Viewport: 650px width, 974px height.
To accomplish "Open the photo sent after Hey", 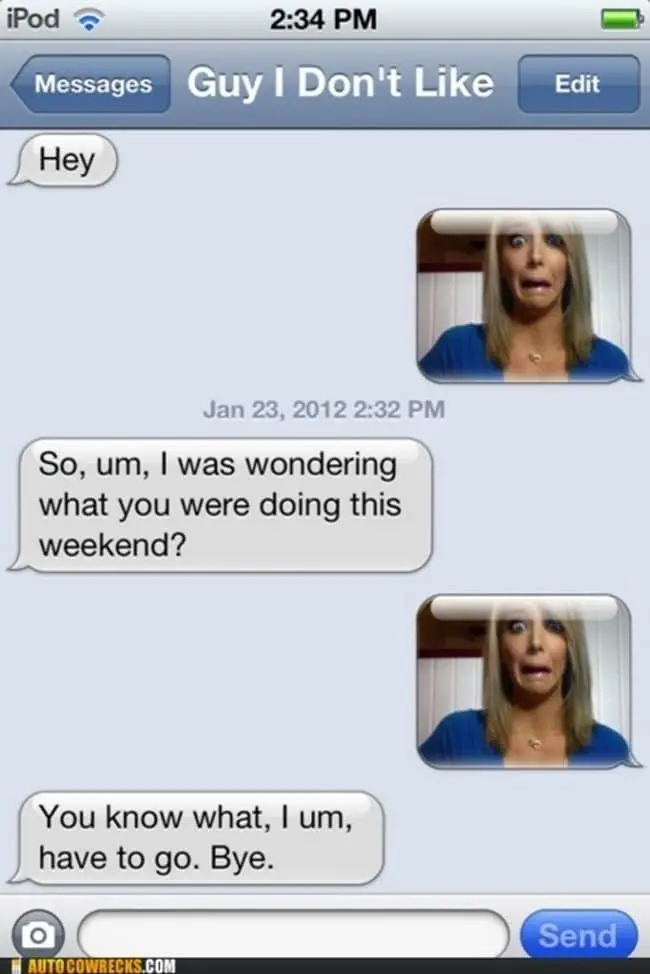I will point(523,294).
